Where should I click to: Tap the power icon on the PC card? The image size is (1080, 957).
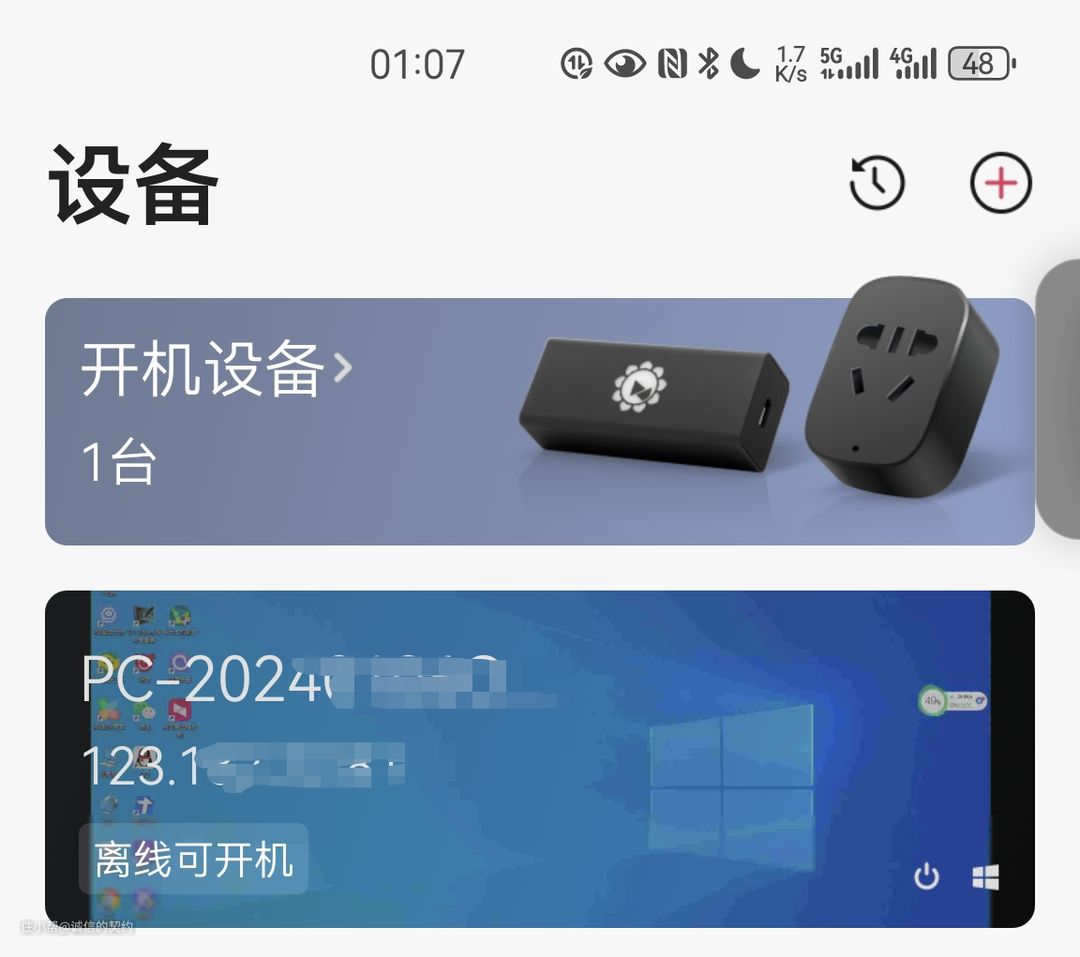click(927, 878)
